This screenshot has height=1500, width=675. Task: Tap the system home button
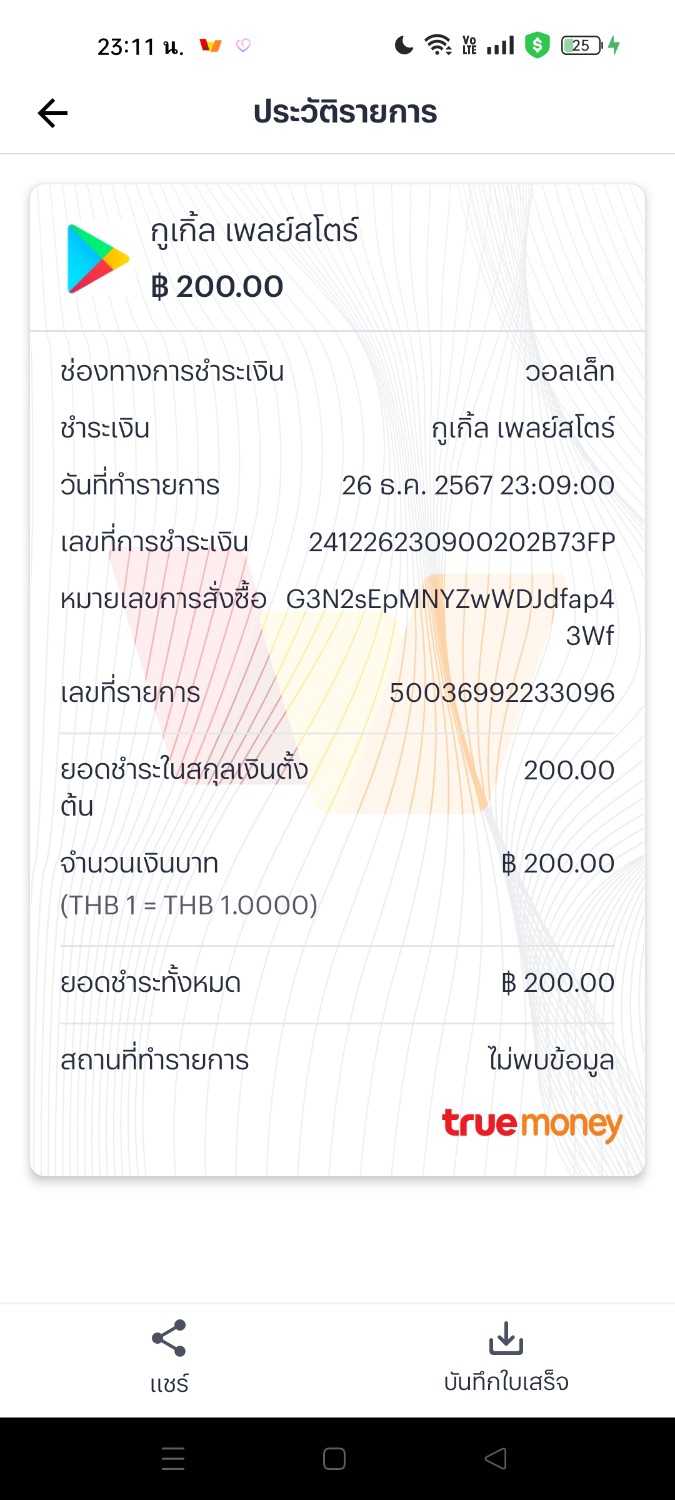[x=335, y=1459]
